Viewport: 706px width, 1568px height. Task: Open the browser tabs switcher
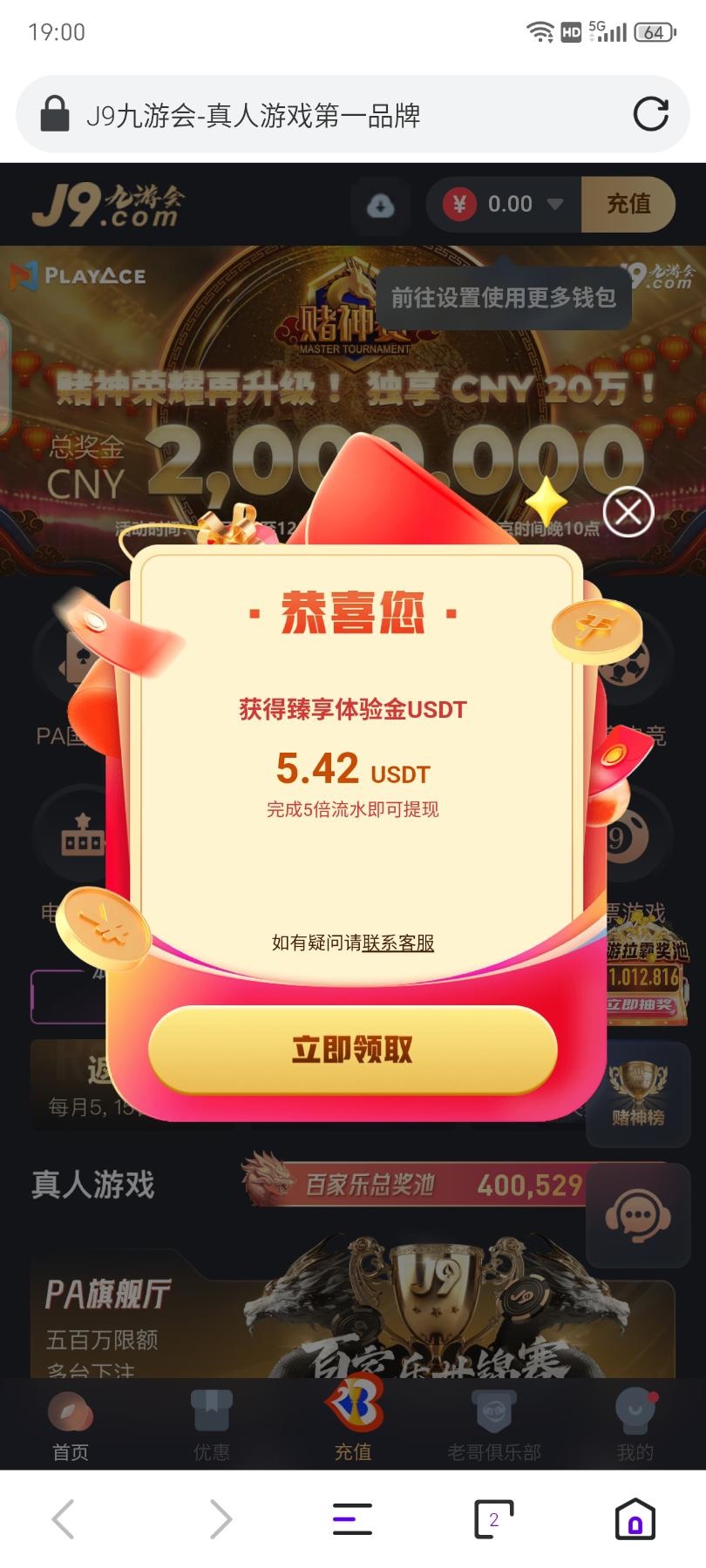click(493, 1519)
